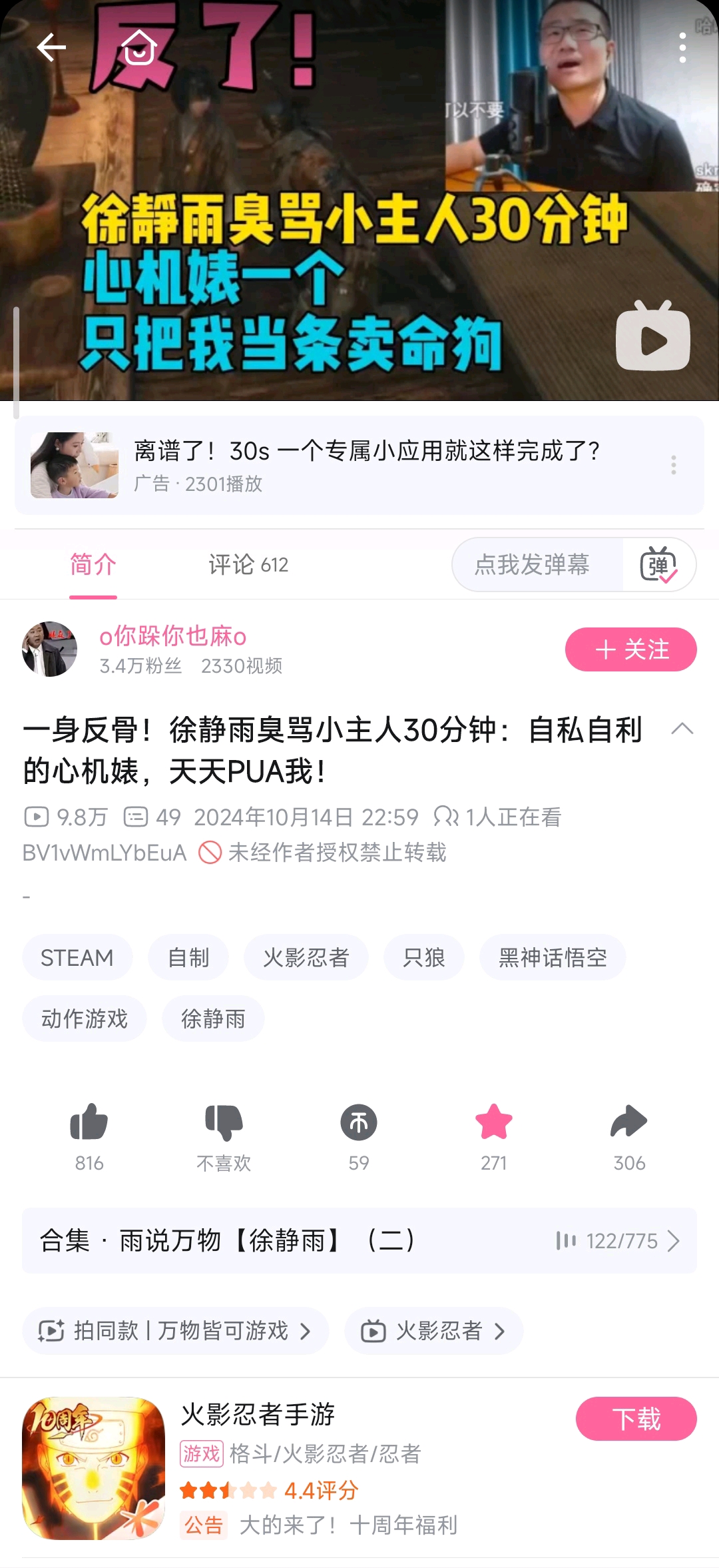The image size is (719, 1568).
Task: Collapse the video description
Action: click(682, 729)
